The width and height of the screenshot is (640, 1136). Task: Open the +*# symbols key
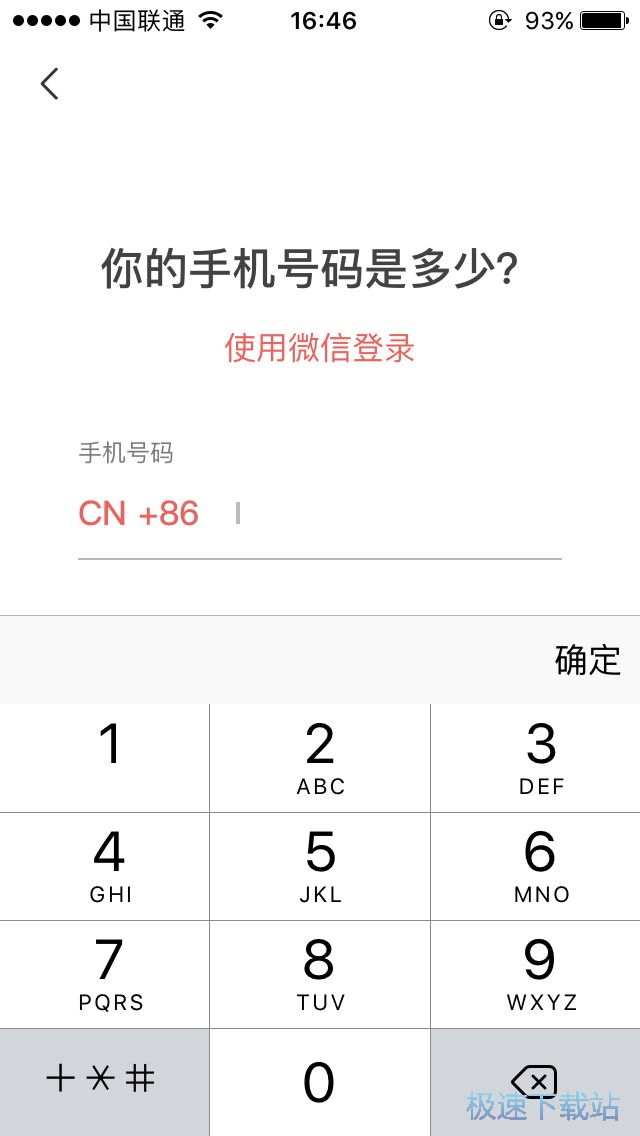[102, 1079]
